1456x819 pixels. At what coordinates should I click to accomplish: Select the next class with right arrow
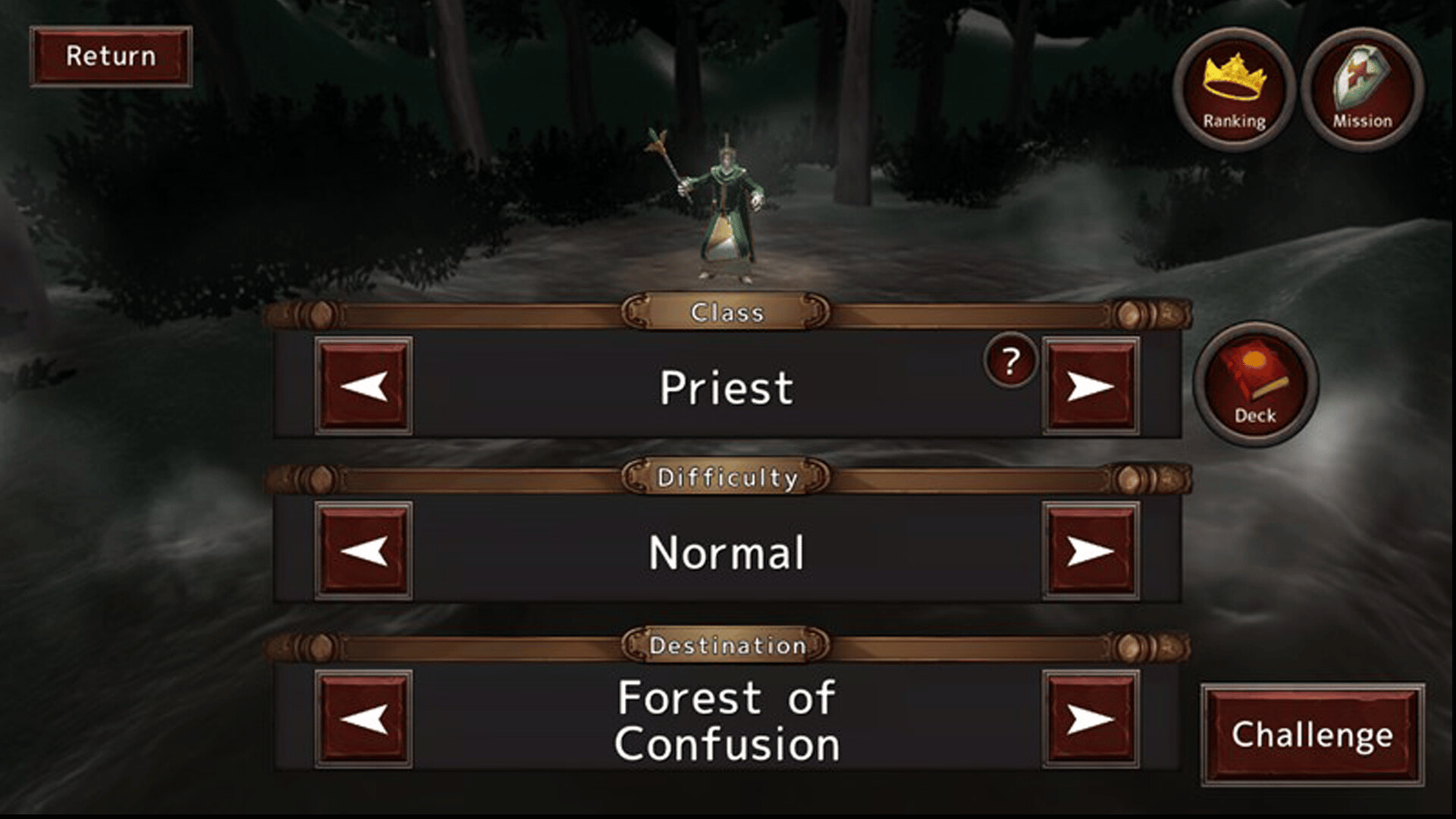point(1090,386)
